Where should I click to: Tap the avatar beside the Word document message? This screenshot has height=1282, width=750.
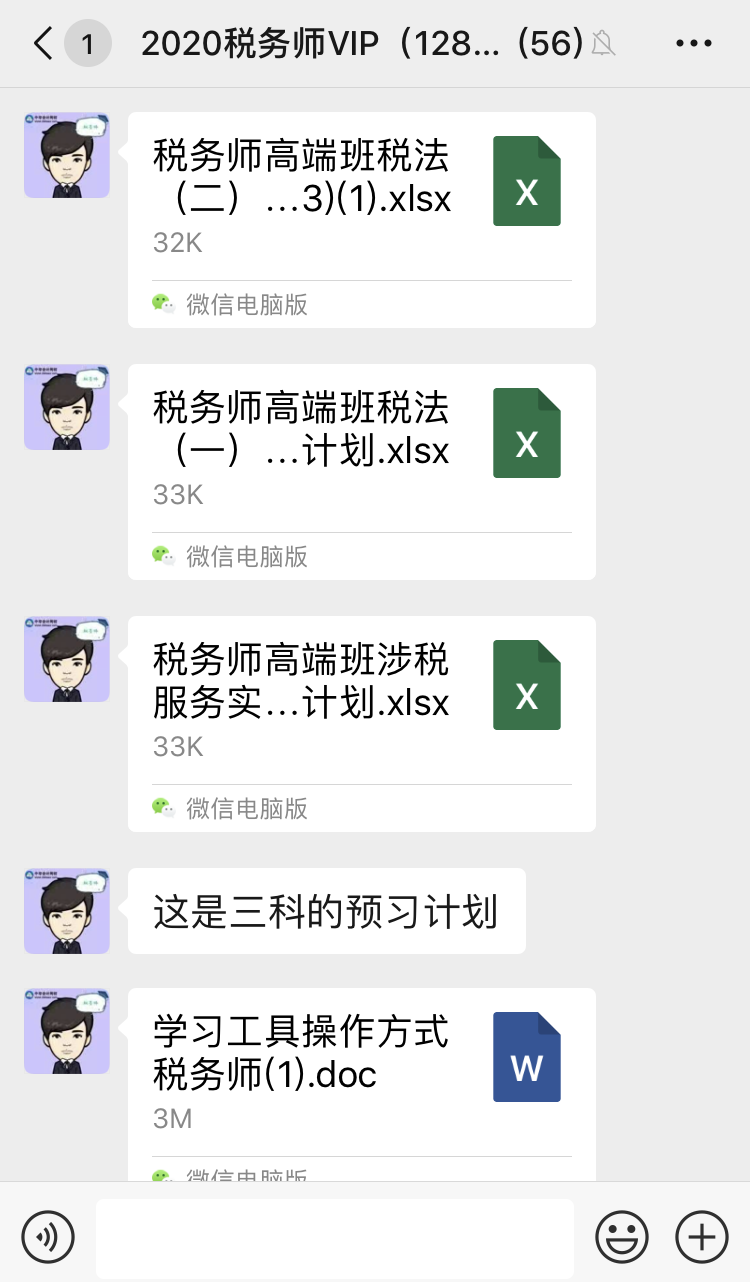66,1031
